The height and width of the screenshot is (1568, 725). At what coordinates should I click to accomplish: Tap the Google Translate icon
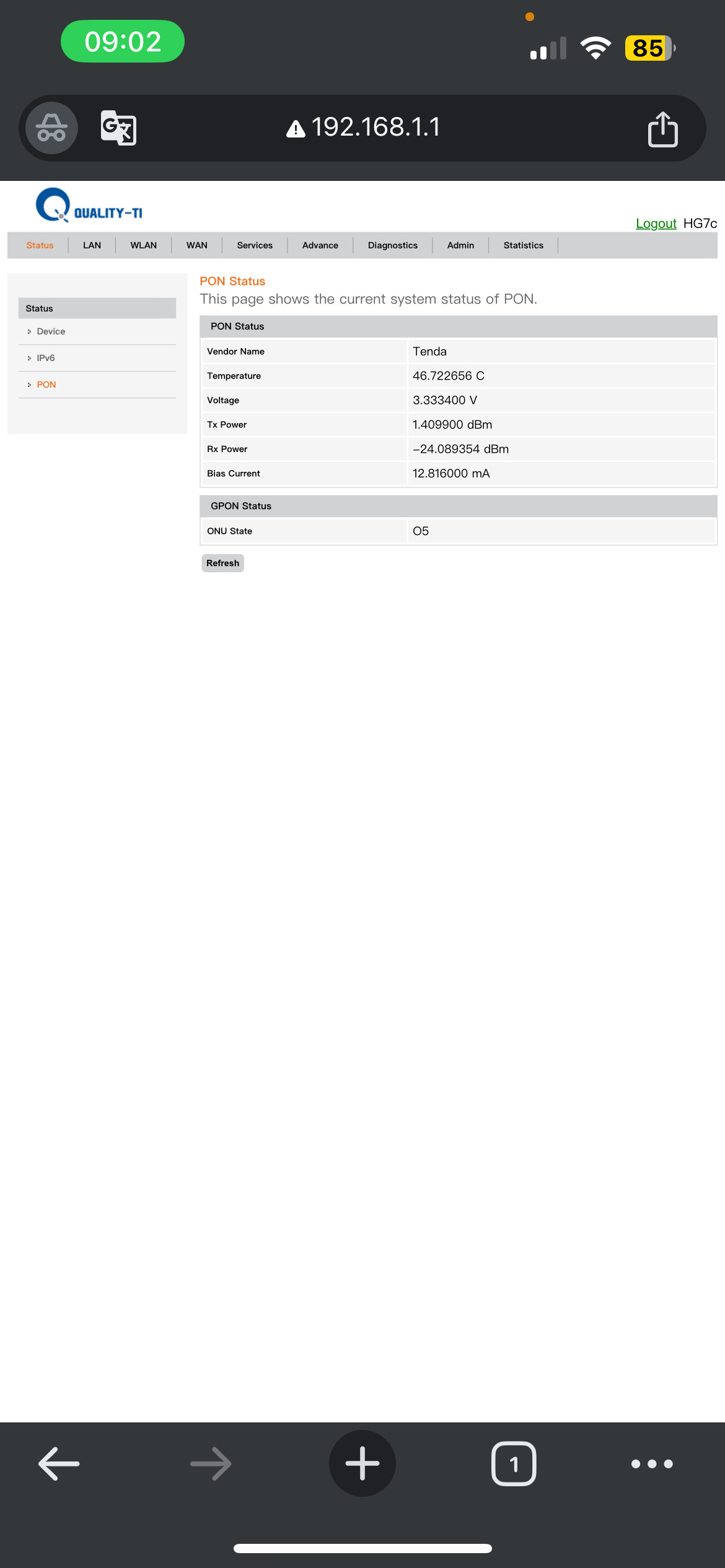(118, 128)
